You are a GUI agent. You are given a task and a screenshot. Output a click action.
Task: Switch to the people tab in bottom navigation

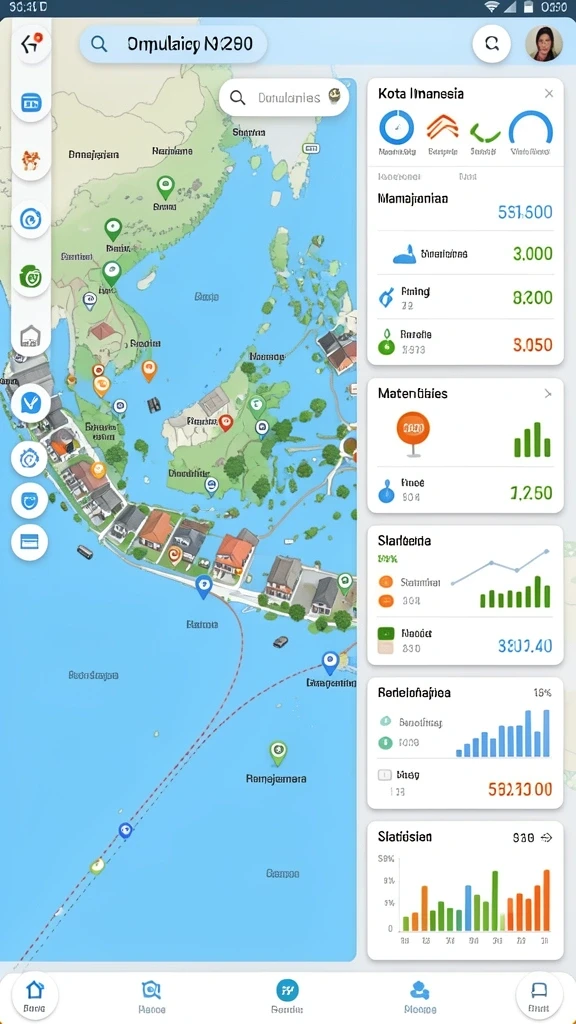pyautogui.click(x=419, y=997)
